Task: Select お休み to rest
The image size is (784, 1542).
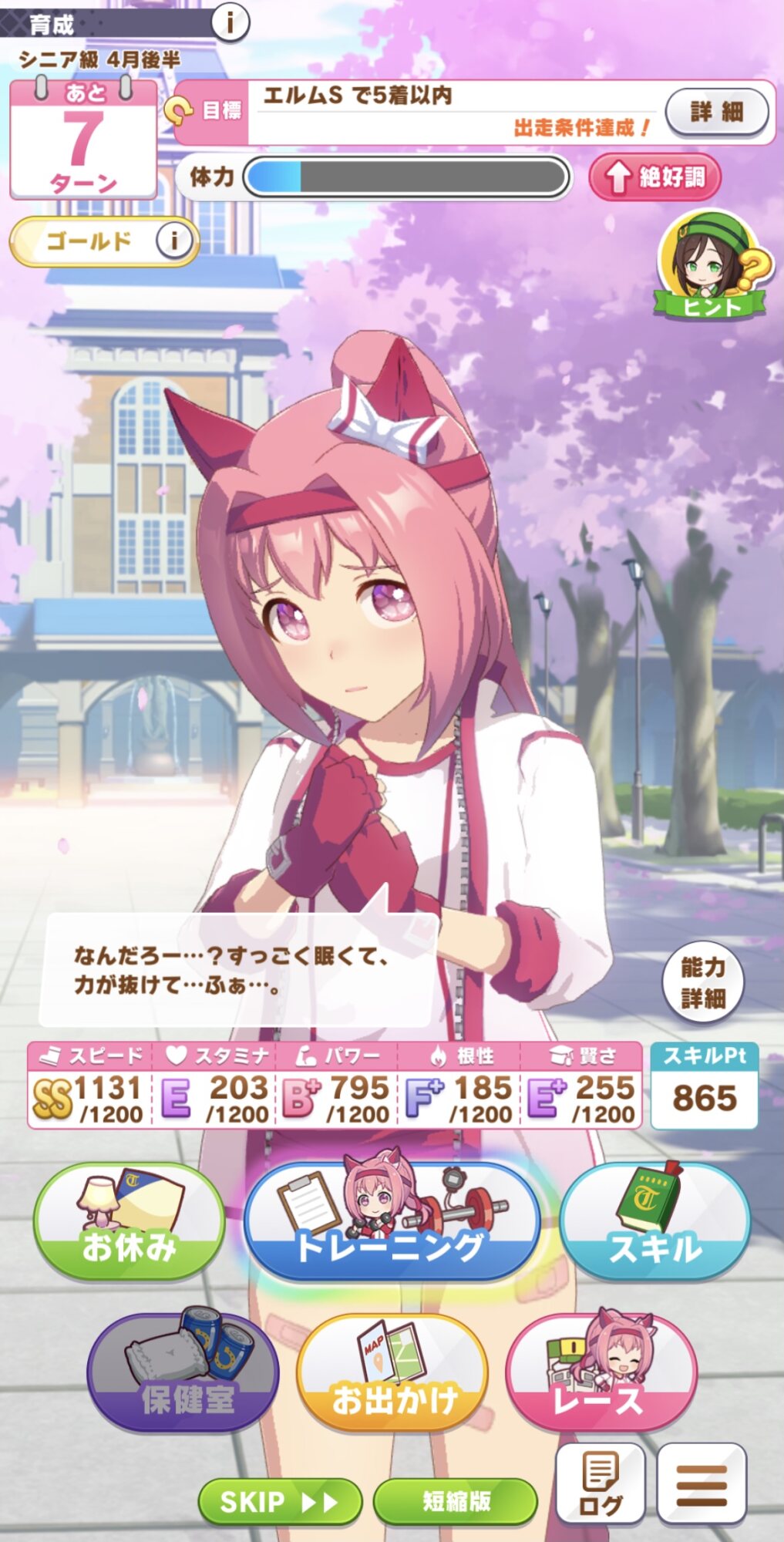Action: coord(130,1221)
